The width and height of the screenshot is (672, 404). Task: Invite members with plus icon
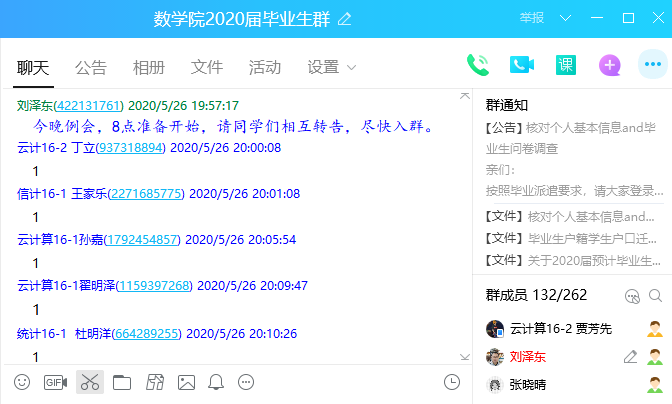tap(610, 66)
